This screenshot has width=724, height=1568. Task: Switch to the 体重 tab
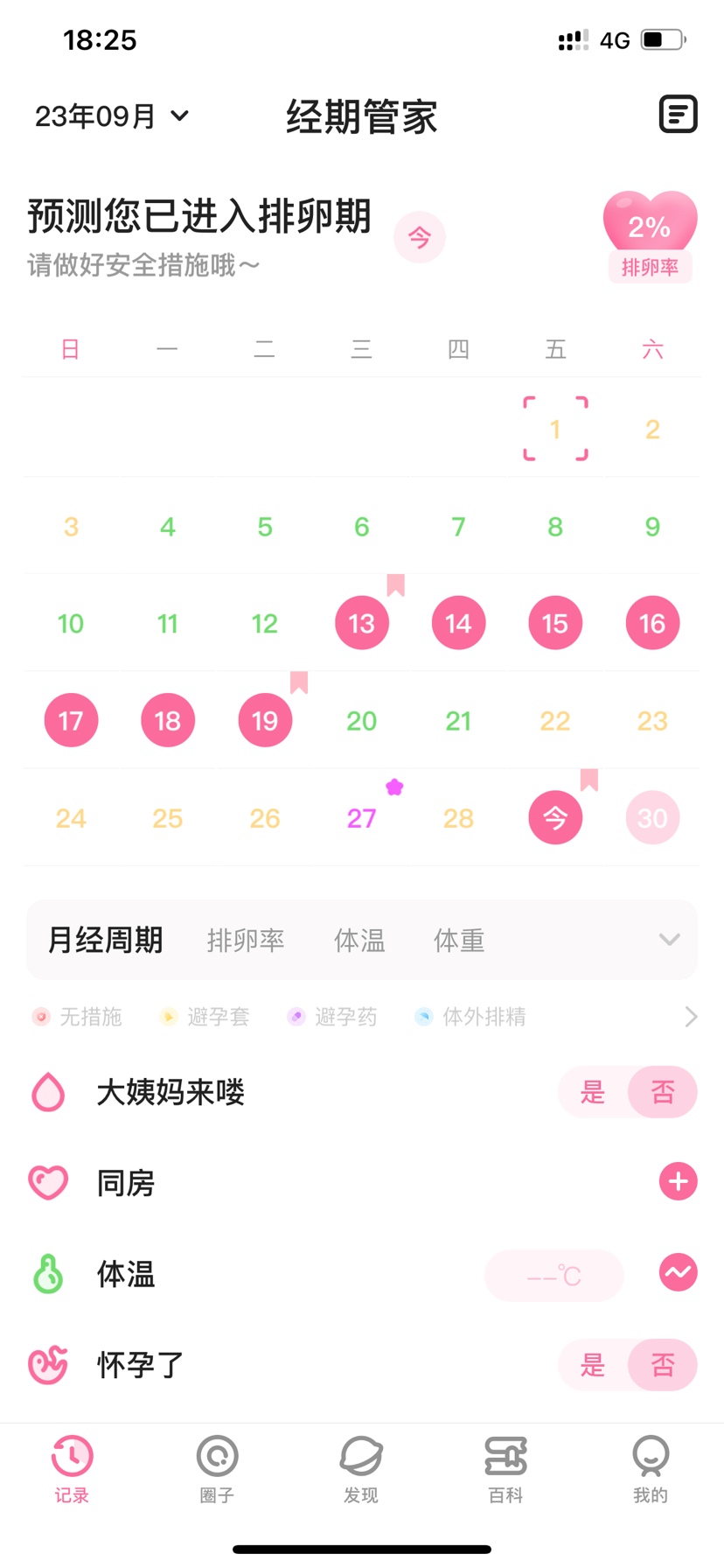[x=459, y=941]
